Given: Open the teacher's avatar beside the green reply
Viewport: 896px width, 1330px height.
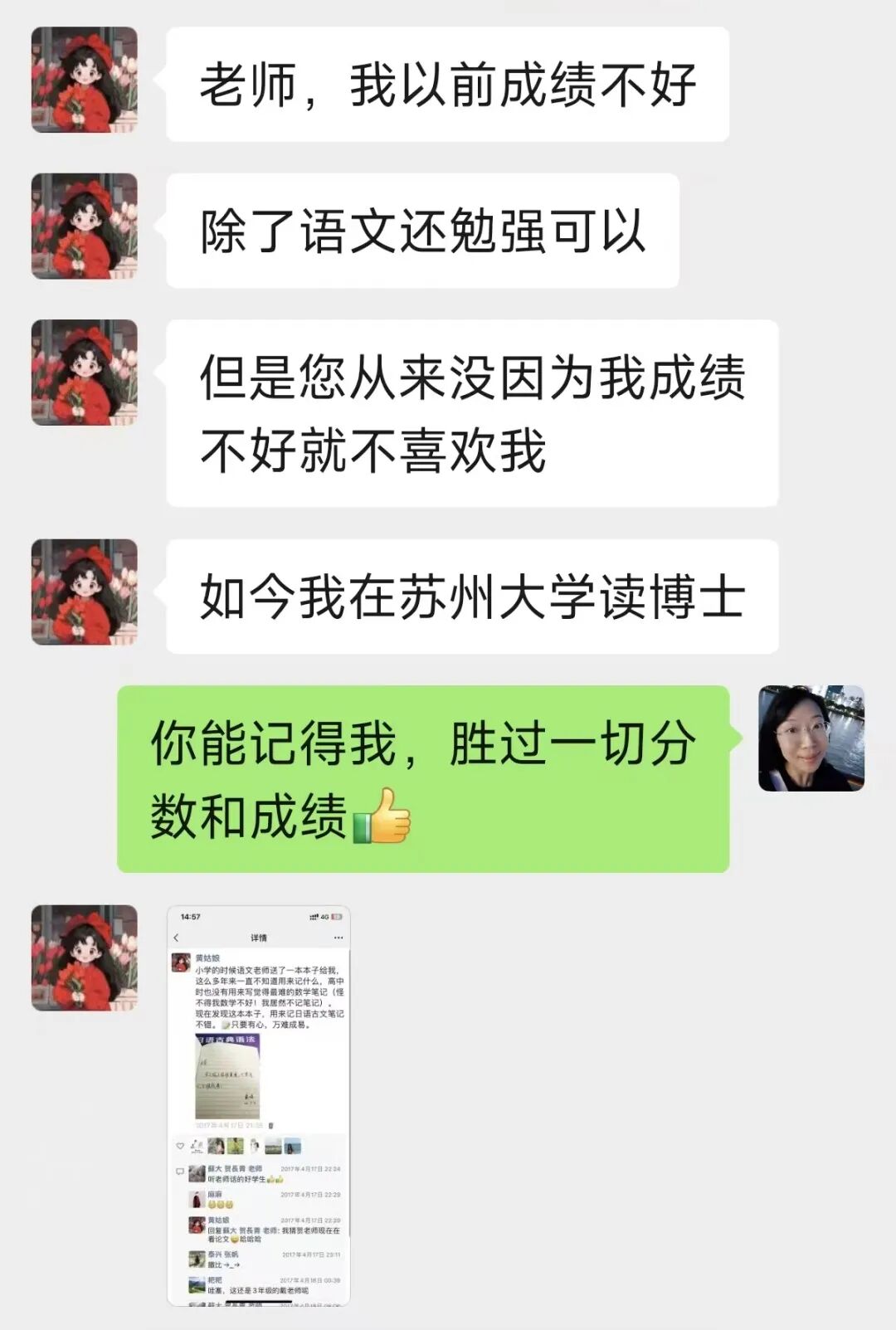Looking at the screenshot, I should 811,738.
